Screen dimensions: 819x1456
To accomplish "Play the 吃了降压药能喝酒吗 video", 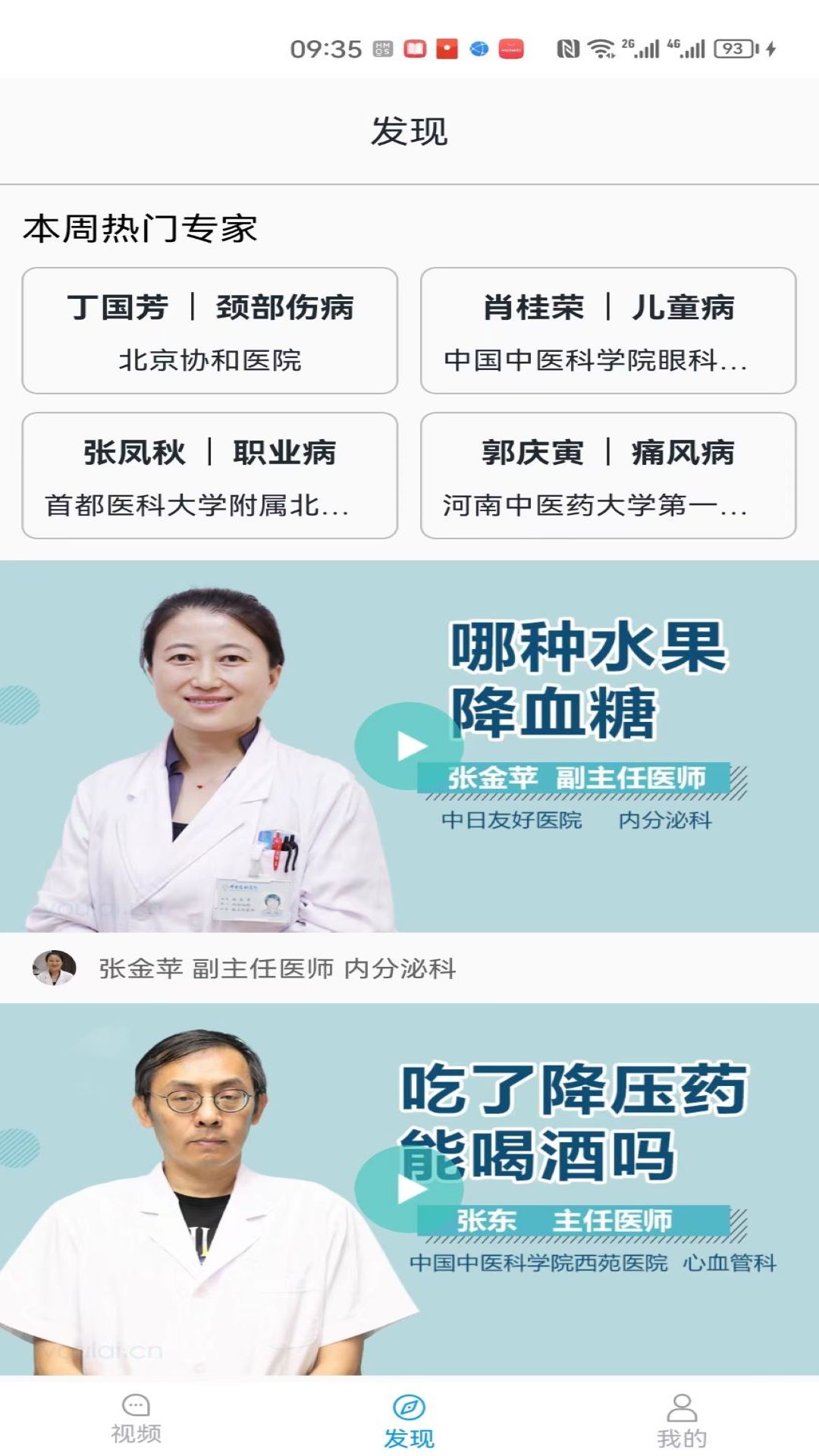I will (409, 1189).
